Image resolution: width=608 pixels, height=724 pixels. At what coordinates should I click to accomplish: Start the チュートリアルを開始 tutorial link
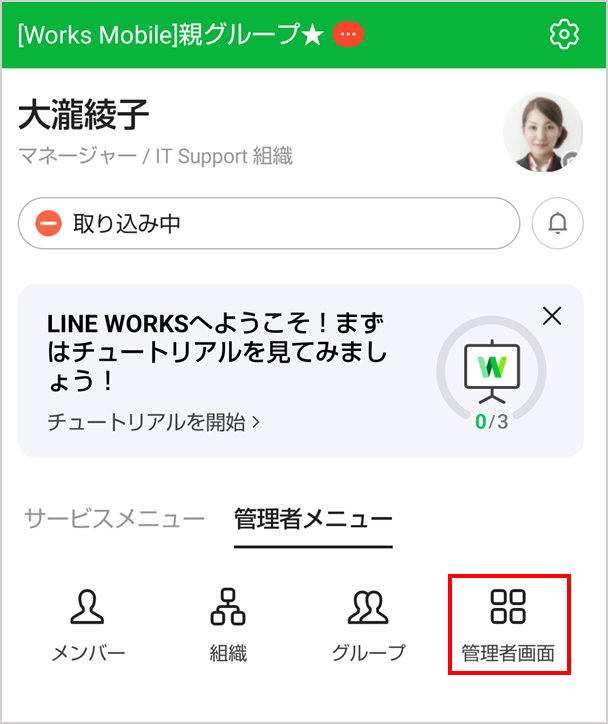click(x=153, y=422)
